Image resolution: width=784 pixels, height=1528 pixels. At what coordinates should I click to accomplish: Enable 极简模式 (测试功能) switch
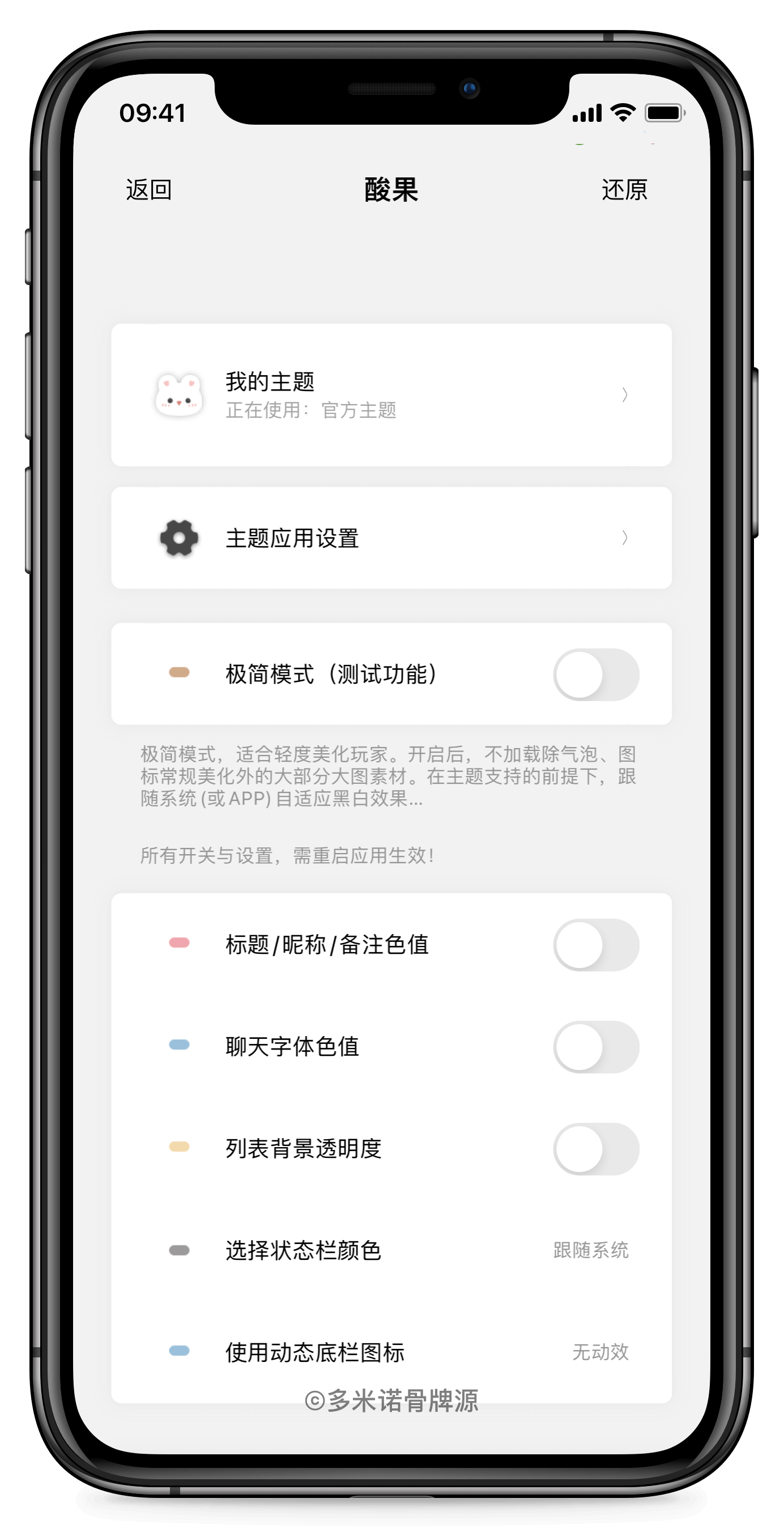click(595, 674)
